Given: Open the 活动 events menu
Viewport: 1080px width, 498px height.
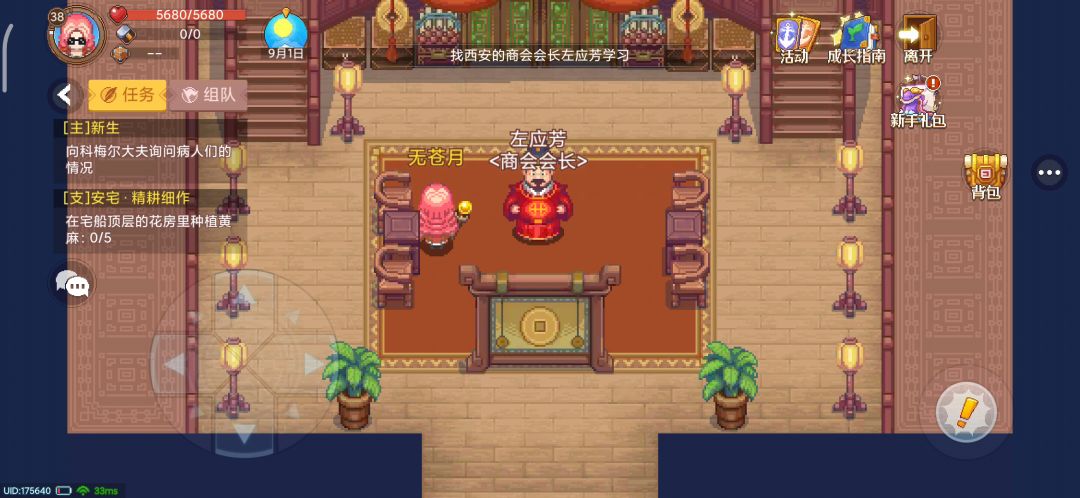Looking at the screenshot, I should [796, 40].
